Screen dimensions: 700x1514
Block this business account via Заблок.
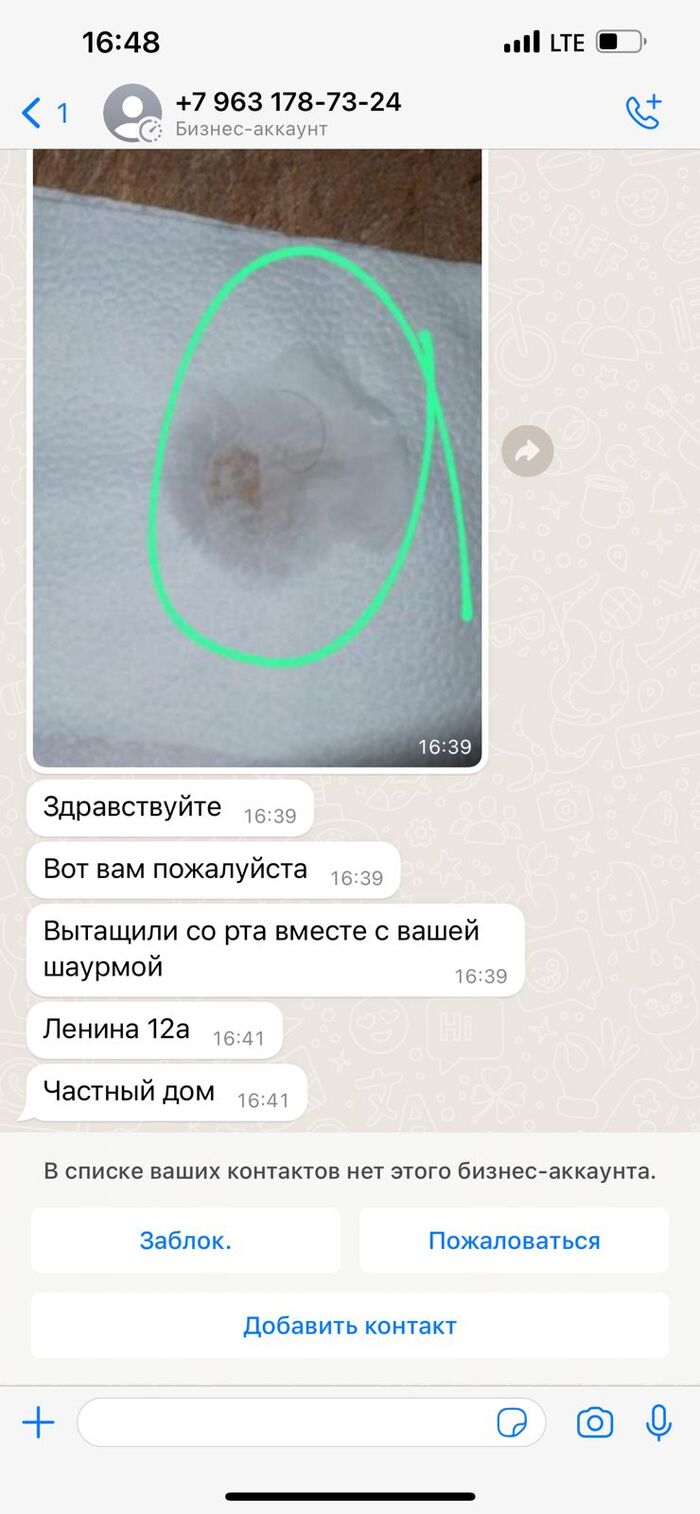[x=186, y=1240]
